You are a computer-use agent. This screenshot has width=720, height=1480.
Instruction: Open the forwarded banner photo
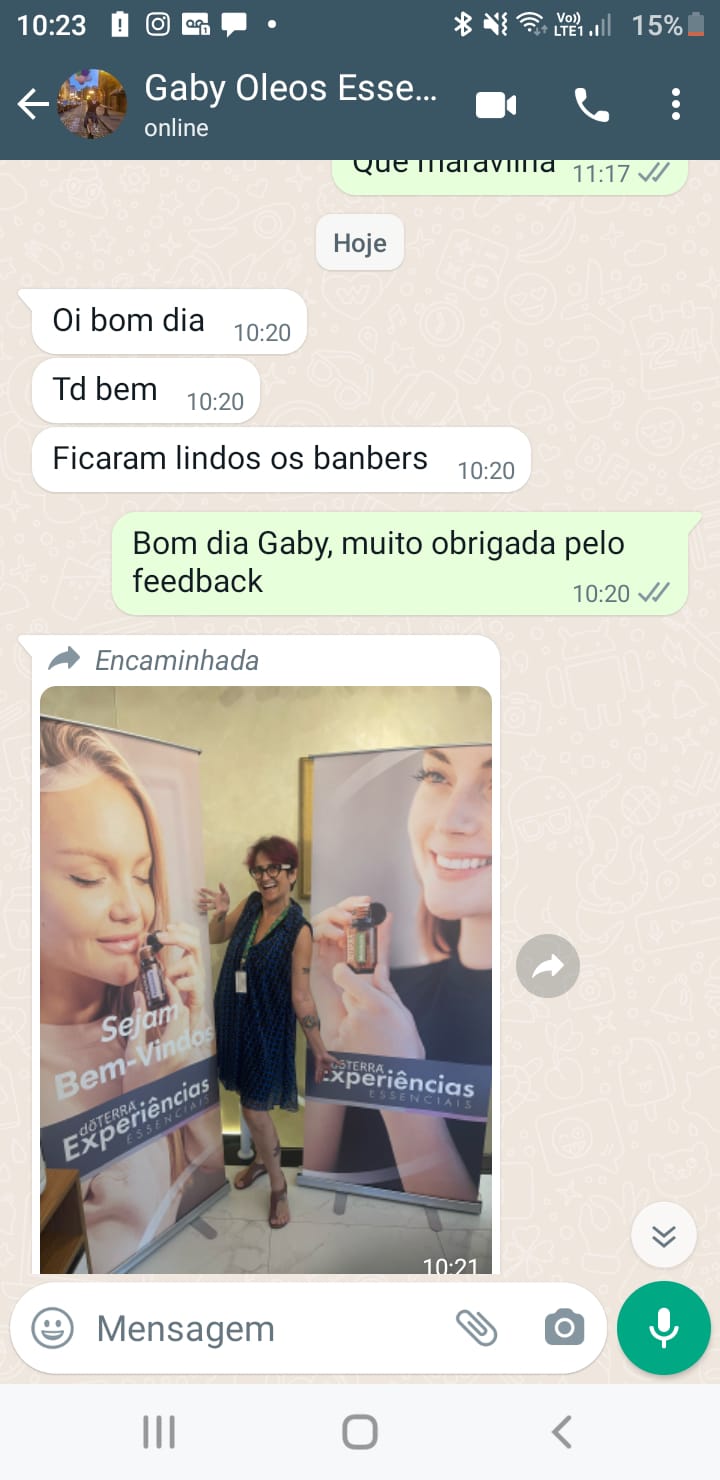266,978
